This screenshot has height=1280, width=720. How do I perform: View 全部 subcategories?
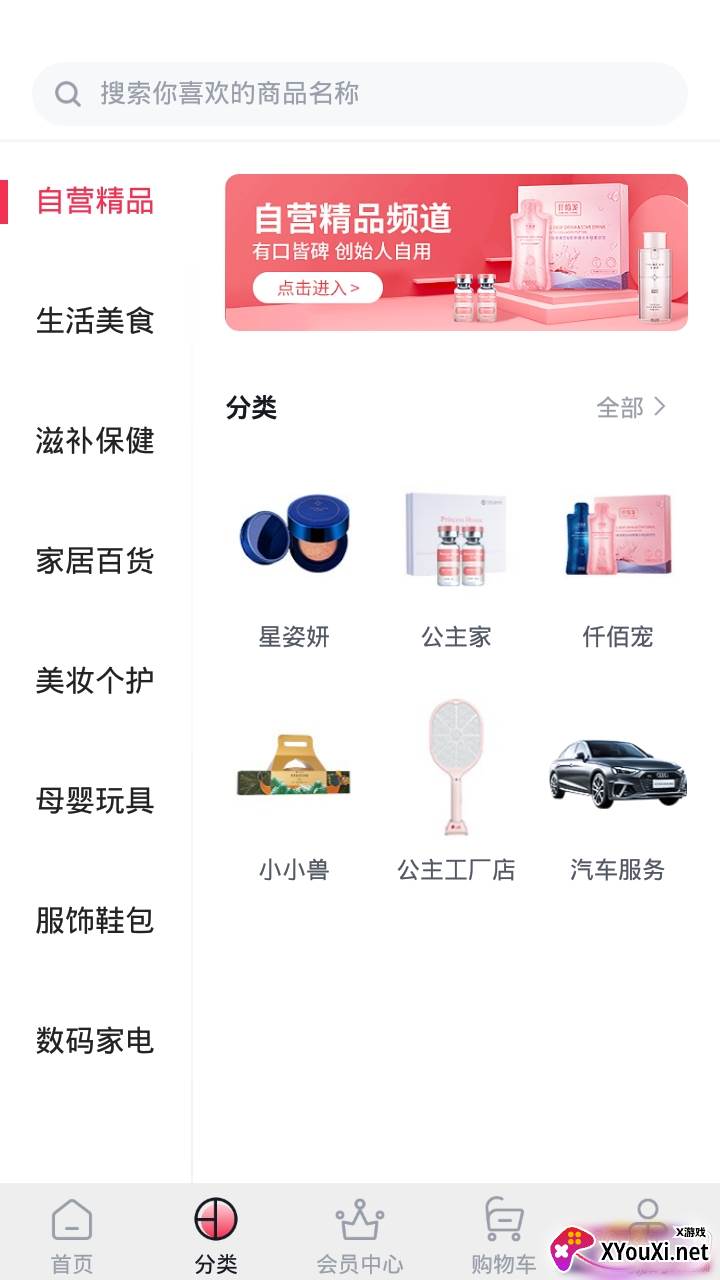tap(631, 407)
